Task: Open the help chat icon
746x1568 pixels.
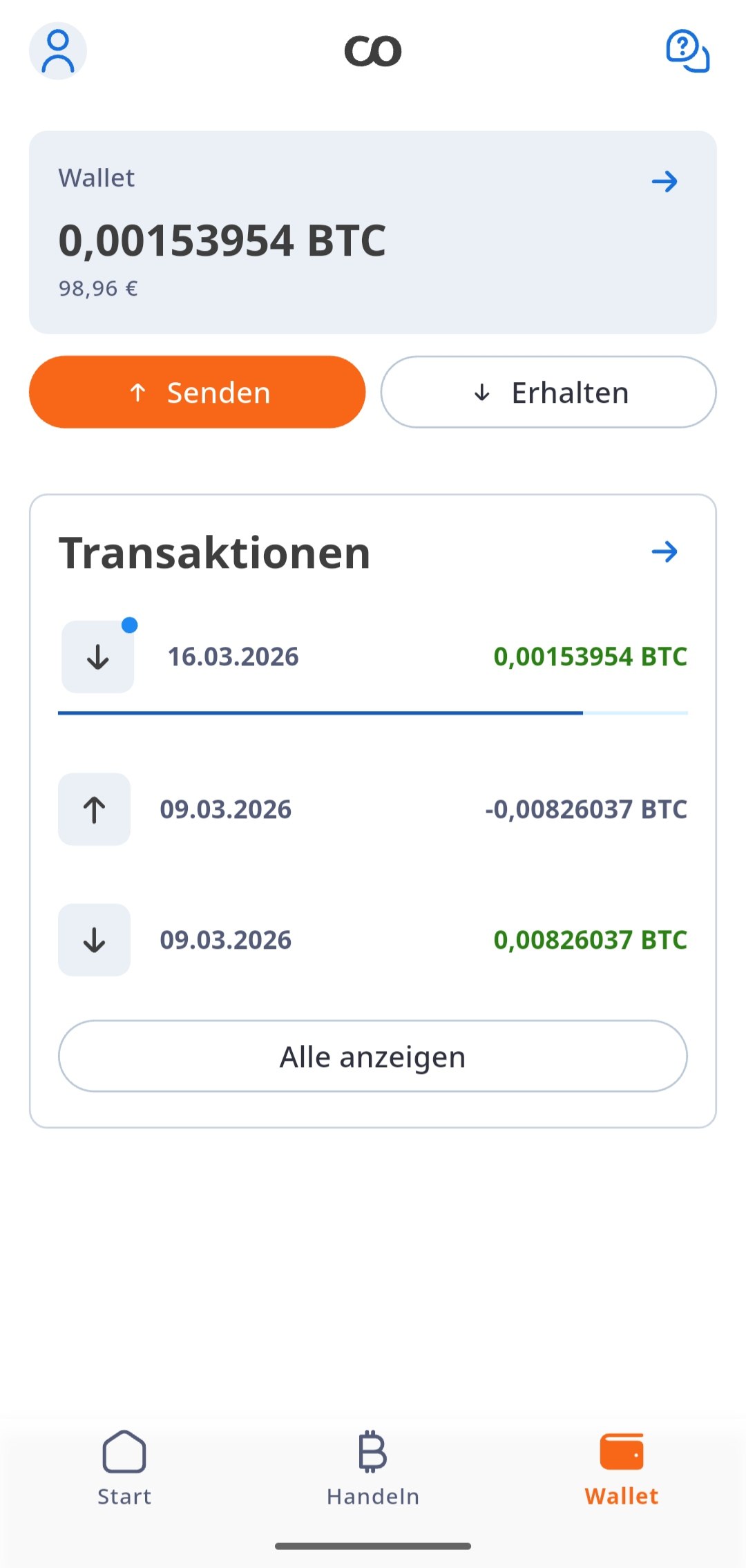Action: [687, 51]
